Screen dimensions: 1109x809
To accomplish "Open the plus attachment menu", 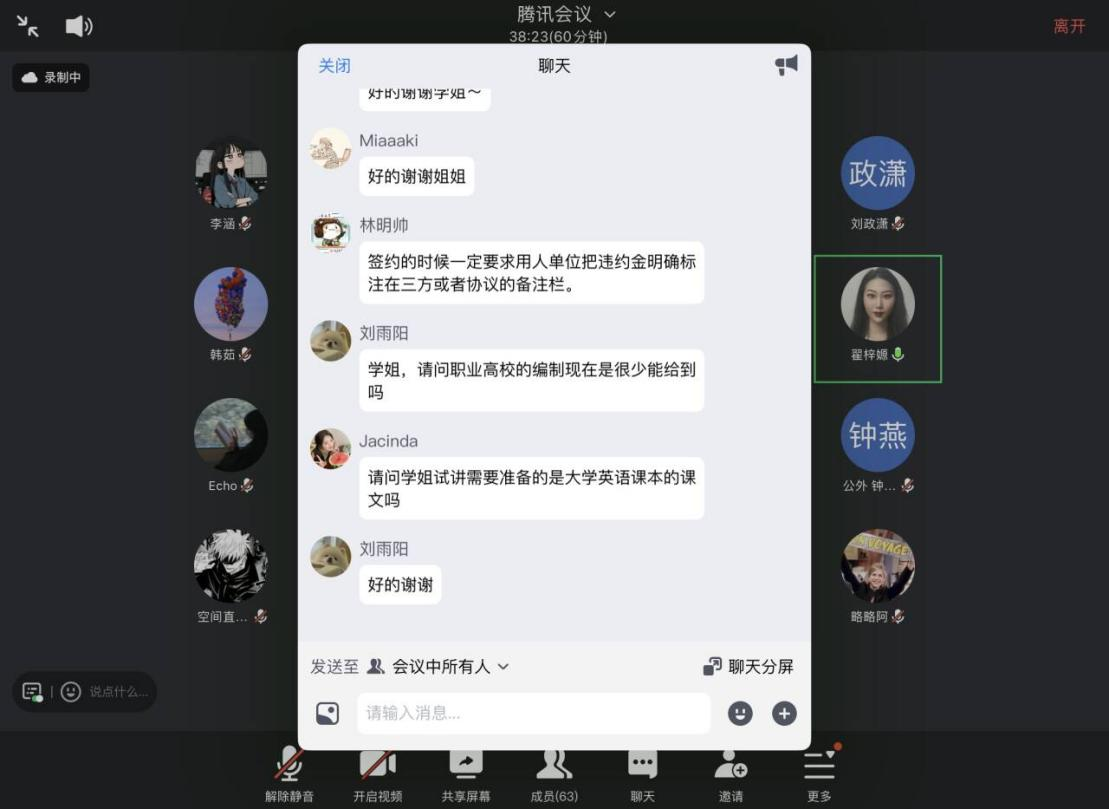I will point(784,713).
